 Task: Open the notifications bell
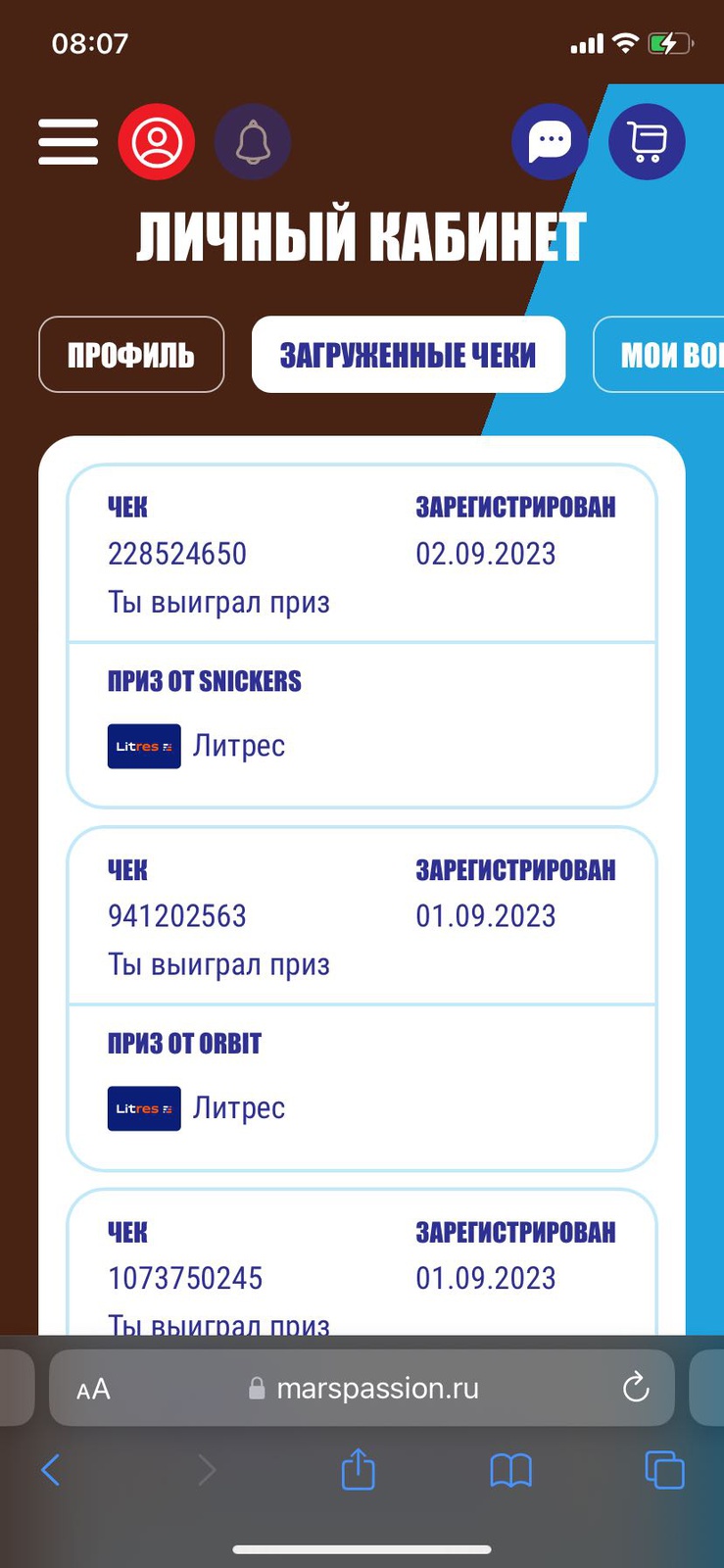[x=253, y=142]
